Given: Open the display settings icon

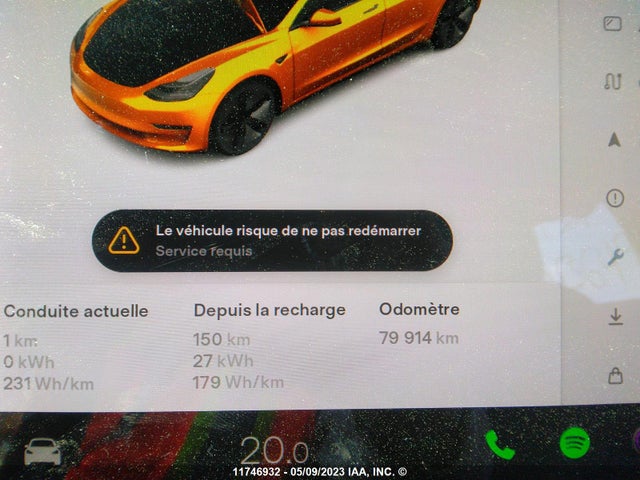Looking at the screenshot, I should [613, 24].
